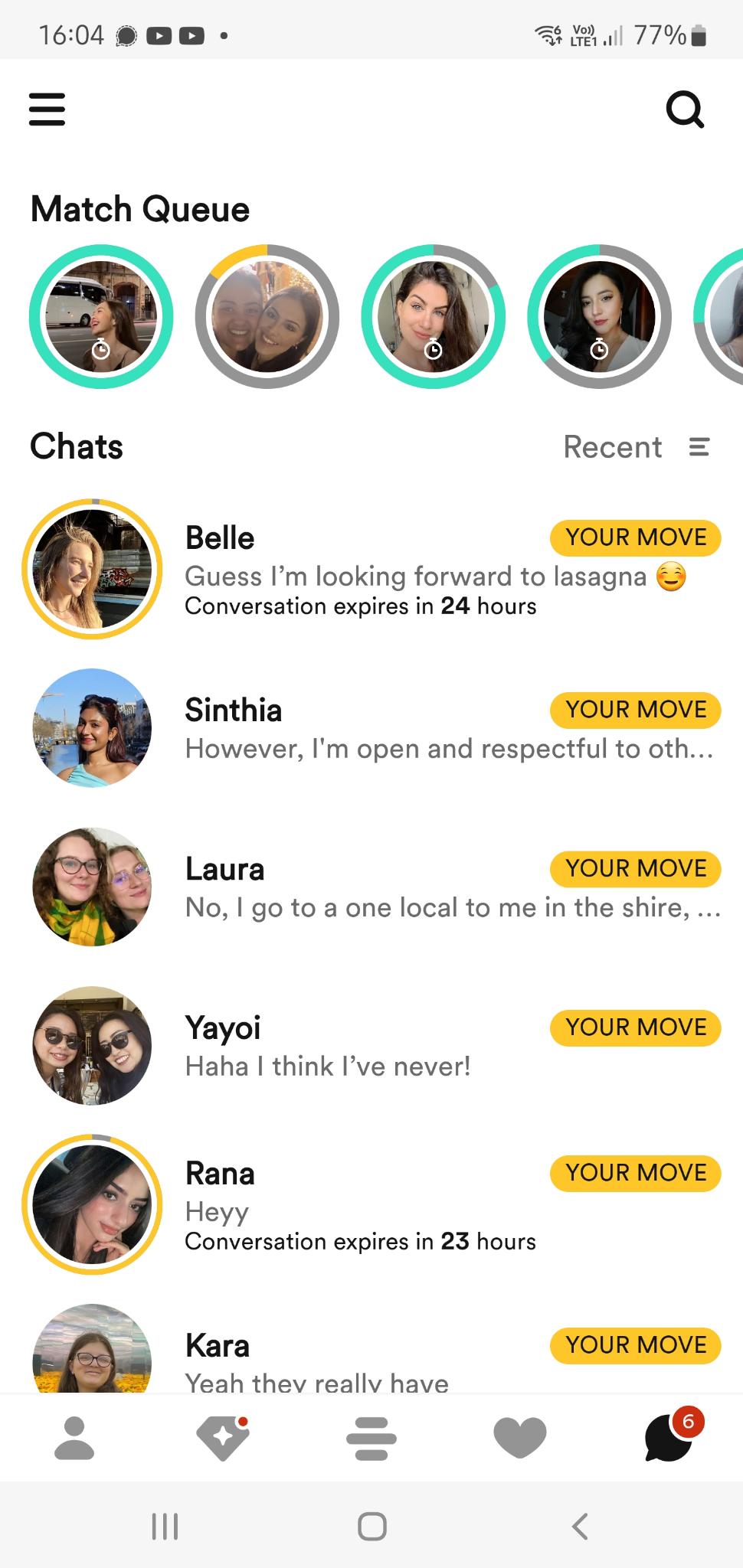Viewport: 743px width, 1568px height.
Task: Open the Recent sorting dropdown
Action: point(613,446)
